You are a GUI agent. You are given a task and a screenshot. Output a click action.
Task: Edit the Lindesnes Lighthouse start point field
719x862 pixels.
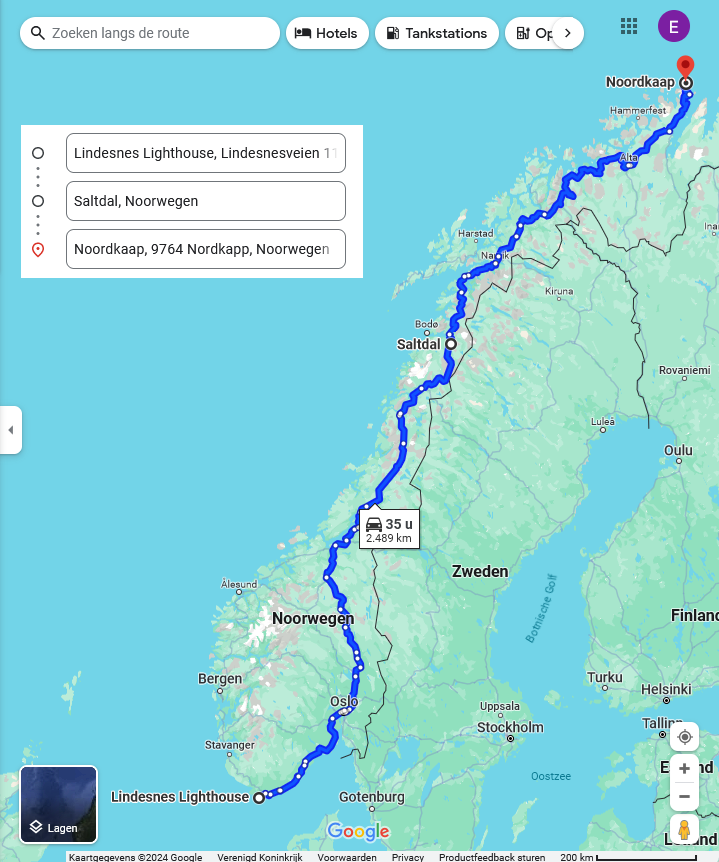pyautogui.click(x=206, y=153)
